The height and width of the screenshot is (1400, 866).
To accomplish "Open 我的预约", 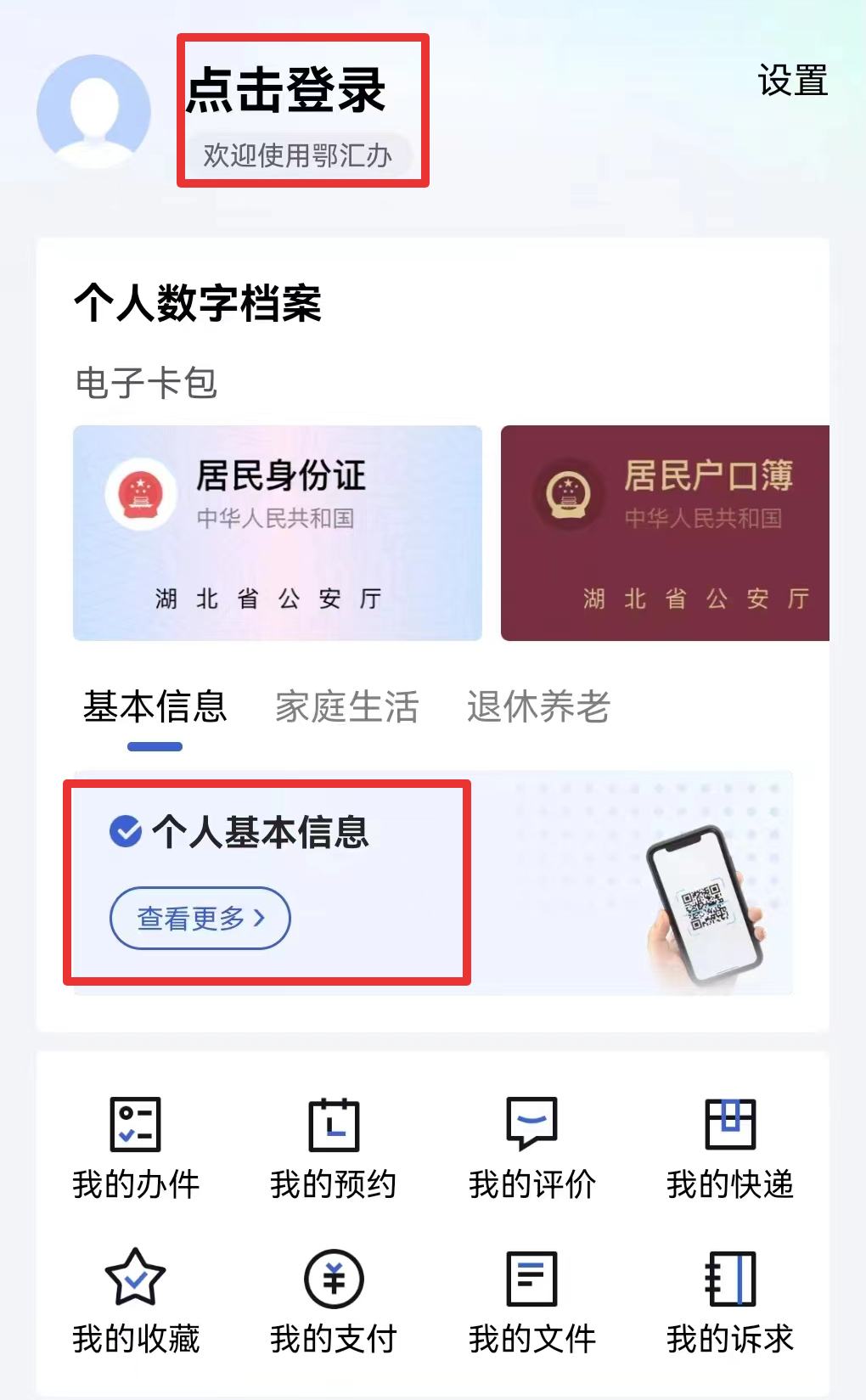I will [334, 1146].
